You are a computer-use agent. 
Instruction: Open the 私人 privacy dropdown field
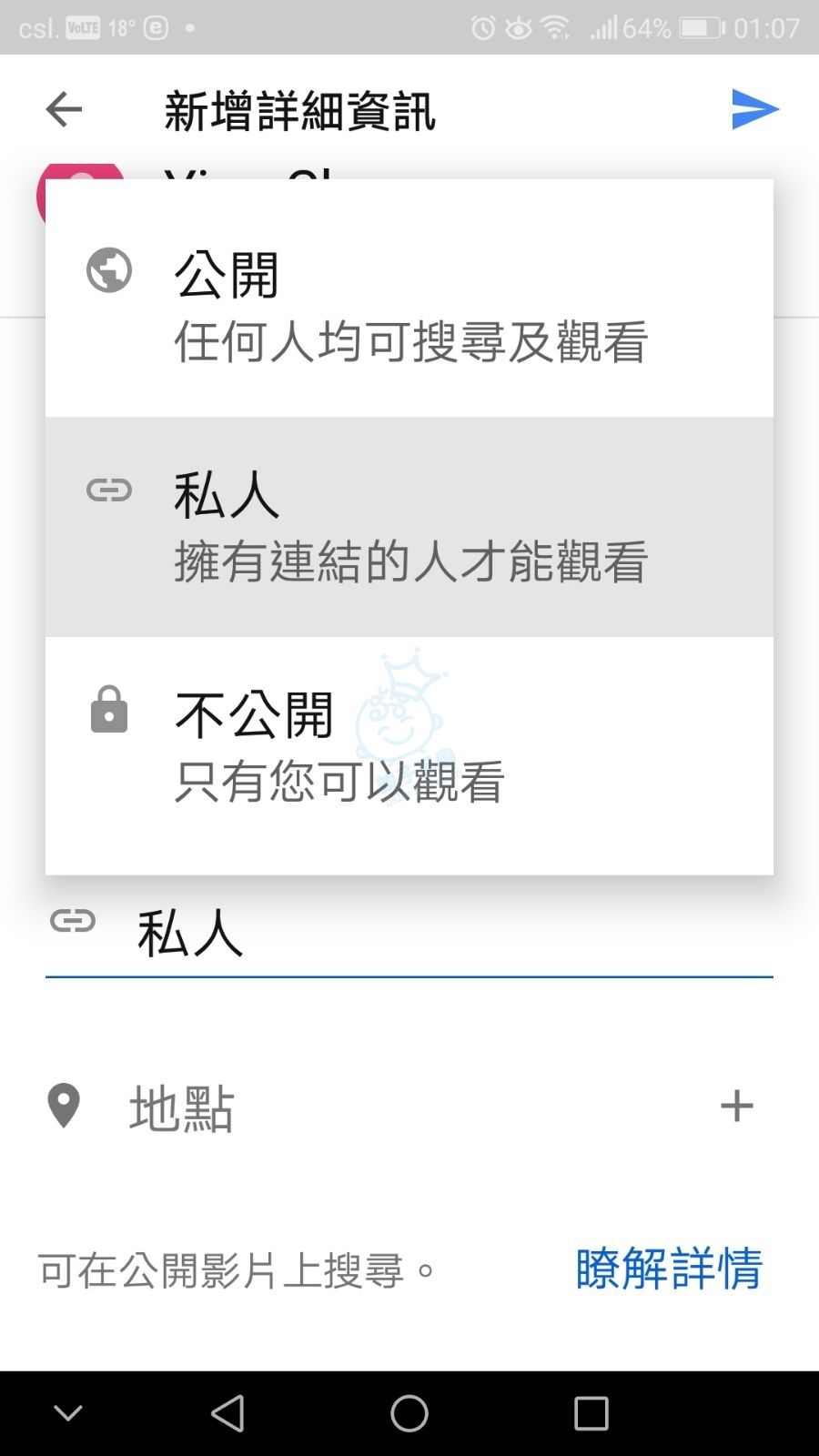click(x=409, y=934)
